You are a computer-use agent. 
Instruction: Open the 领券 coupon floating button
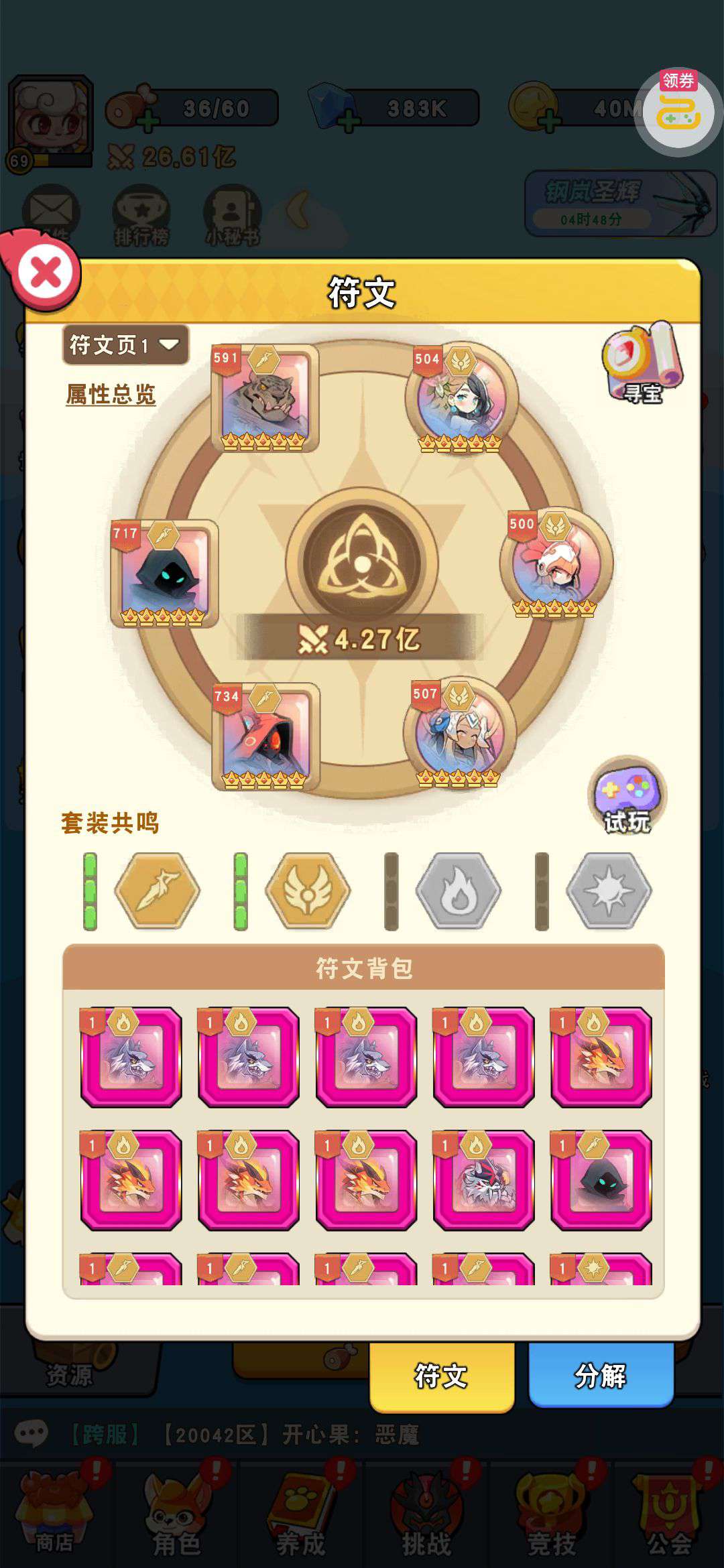[678, 113]
